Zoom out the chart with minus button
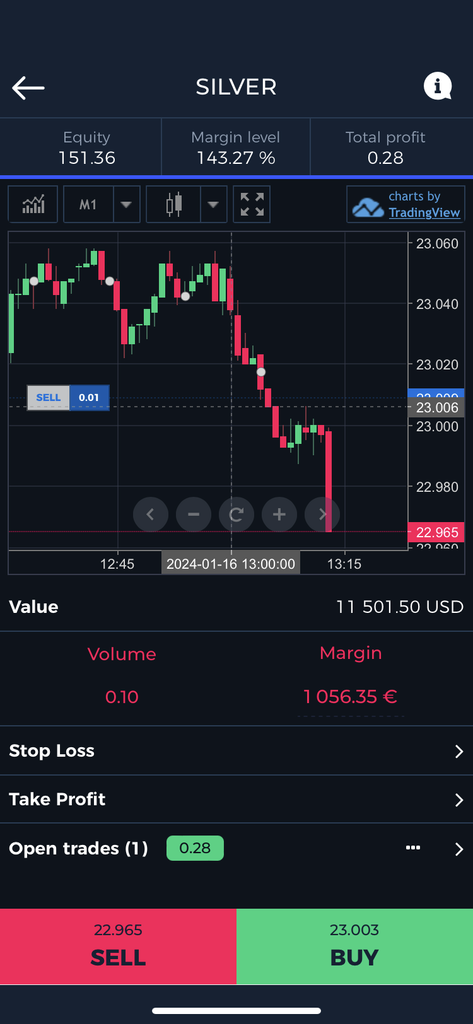 click(193, 514)
